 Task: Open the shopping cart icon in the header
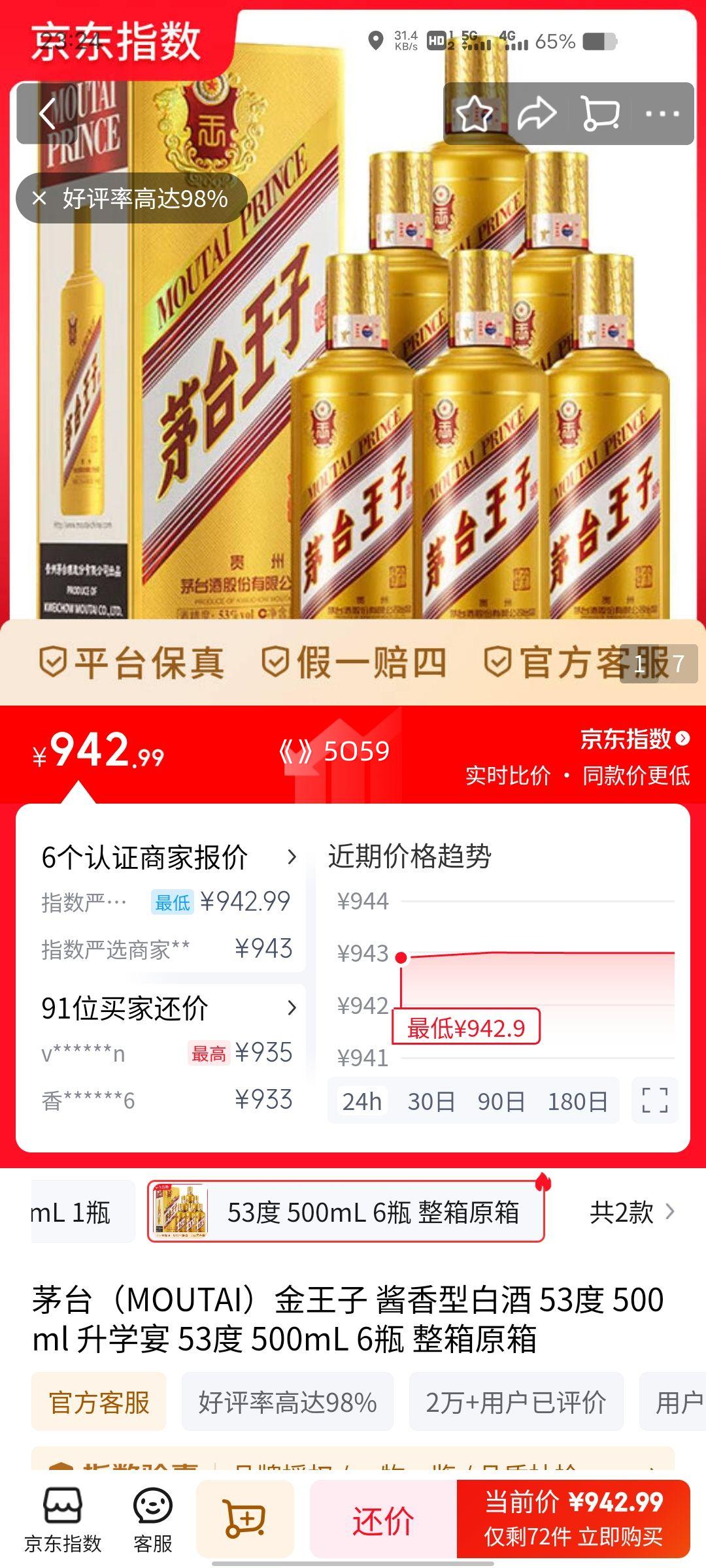pos(601,112)
